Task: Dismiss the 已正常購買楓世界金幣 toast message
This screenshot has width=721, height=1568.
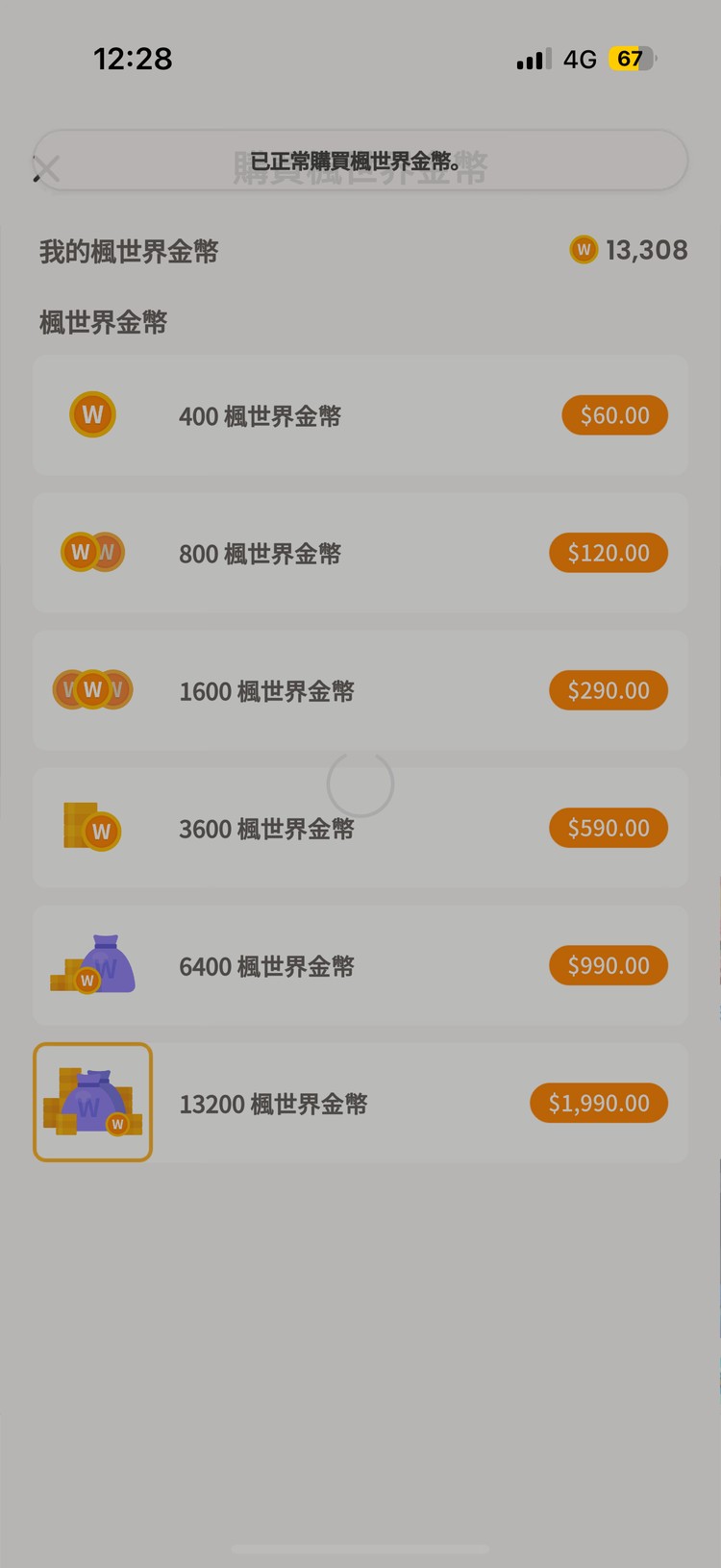Action: click(x=360, y=162)
